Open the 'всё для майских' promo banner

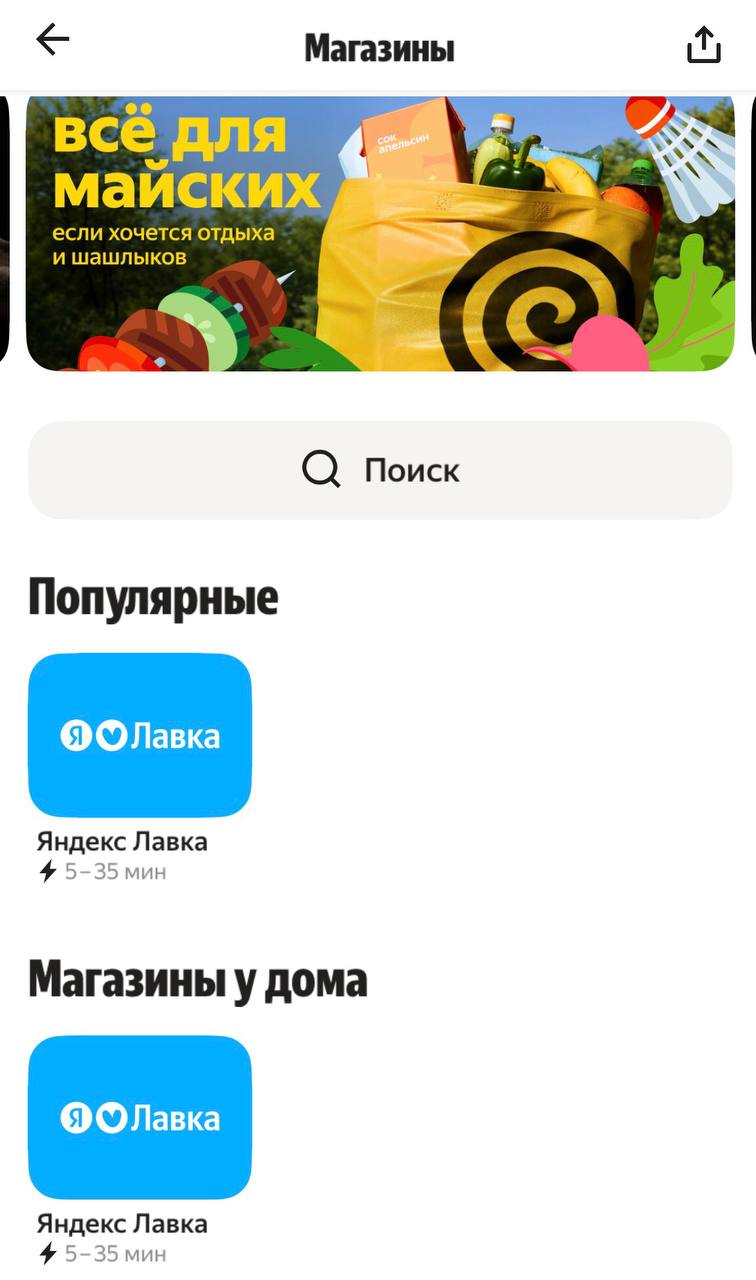click(380, 233)
